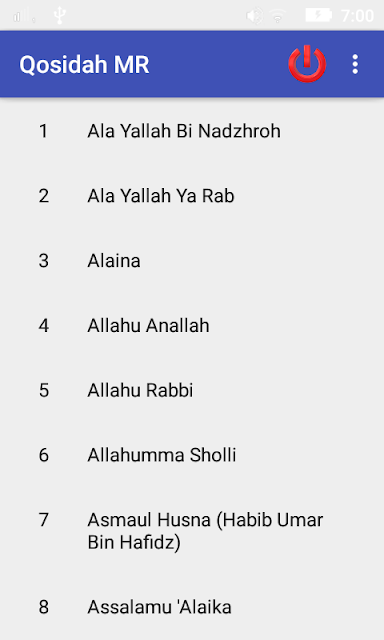
Task: Open Asmaul Husna (Habib Umar Bin Hafidz)
Action: point(192,531)
